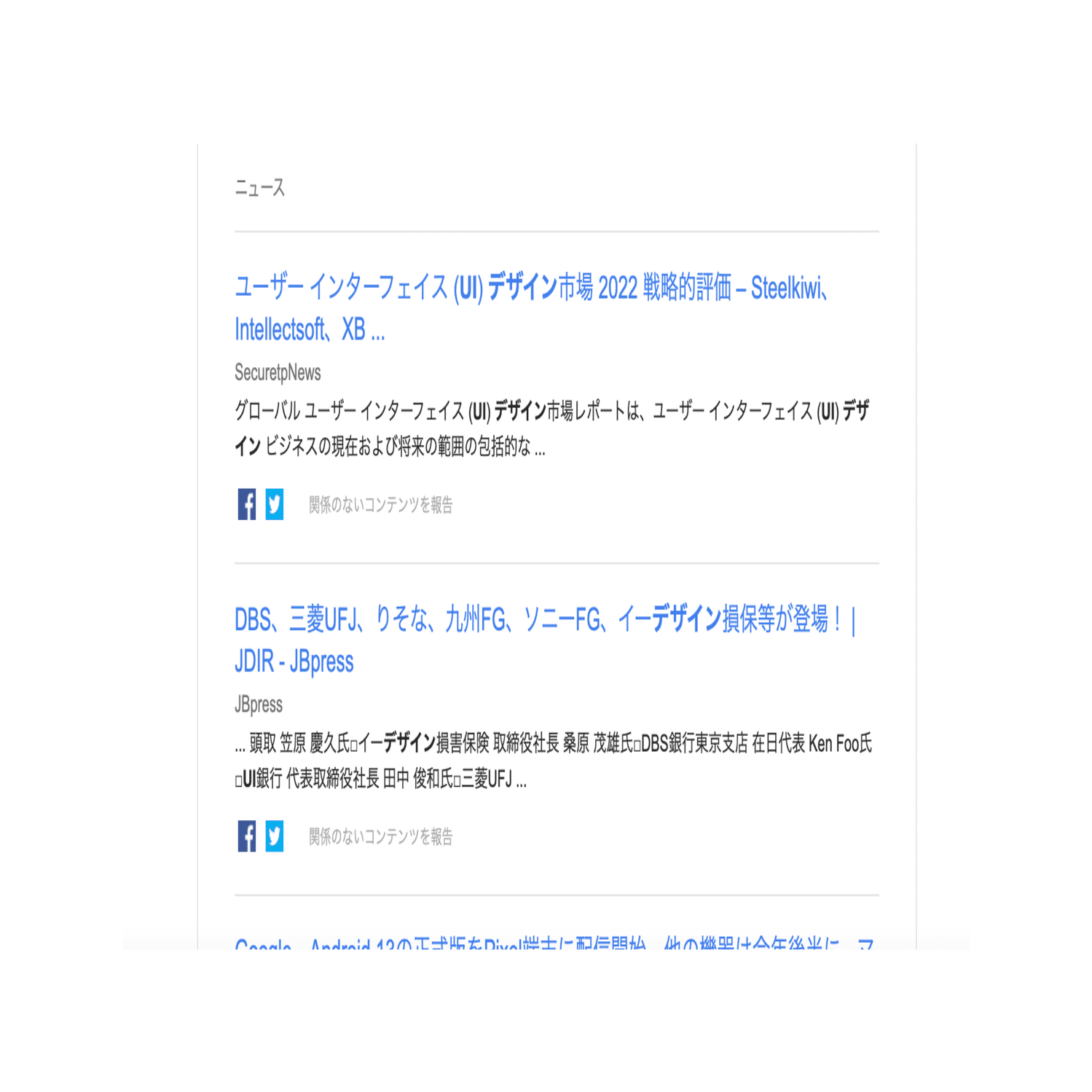This screenshot has height=1092, width=1092.
Task: Share the JBpress article on Facebook
Action: [247, 836]
